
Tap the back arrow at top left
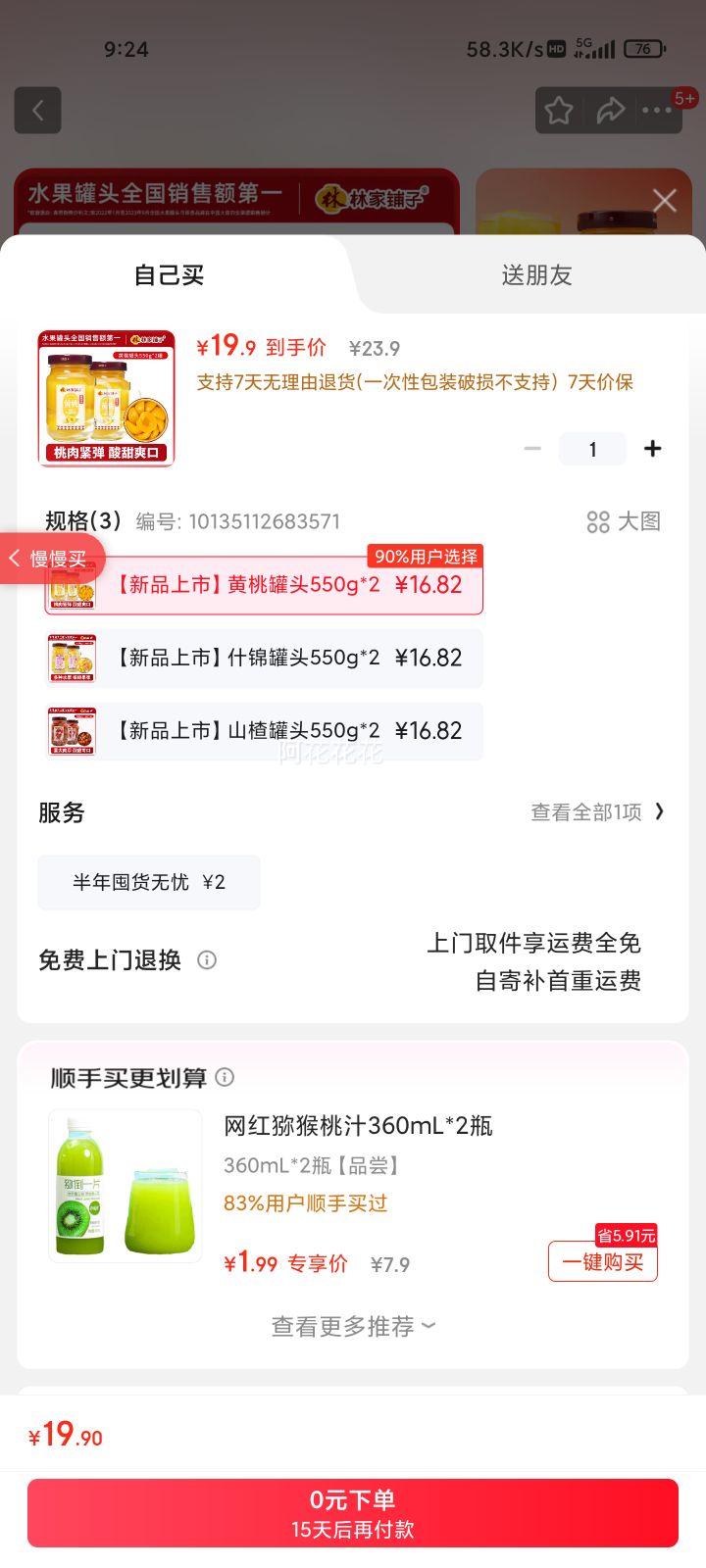pyautogui.click(x=37, y=110)
